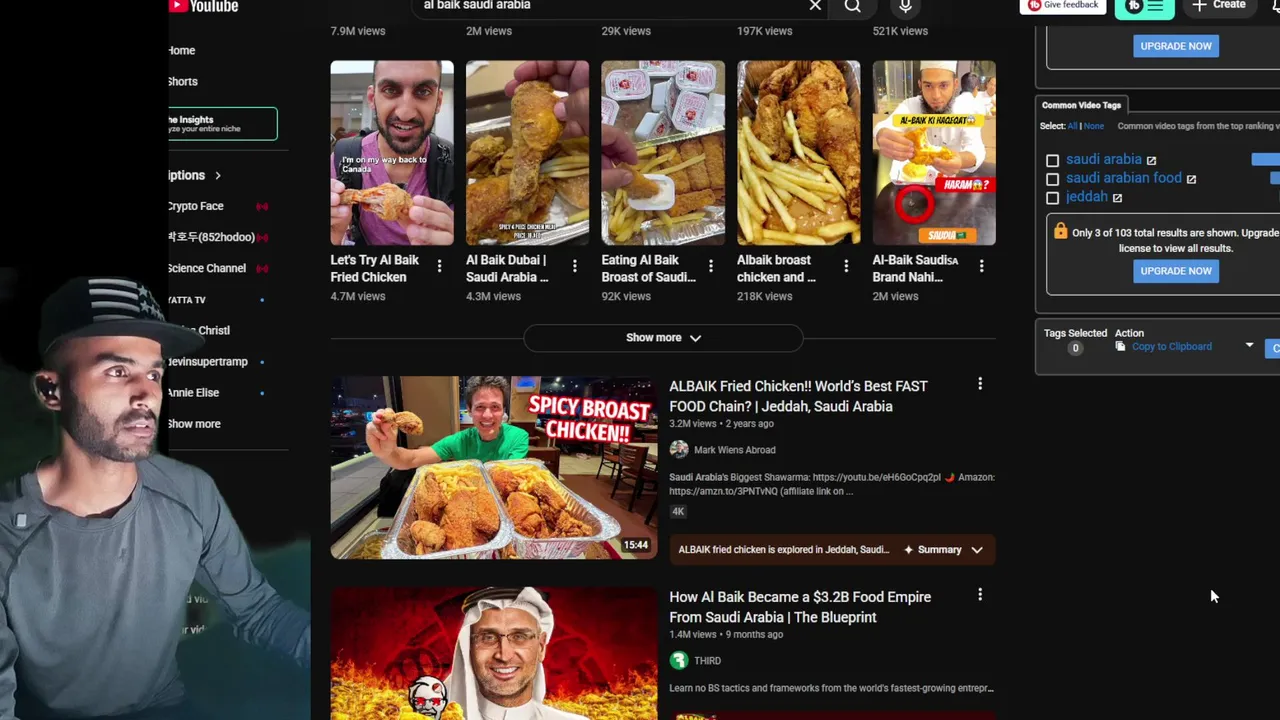Open the short Eating Al Baik Broast of Saudi

point(662,153)
